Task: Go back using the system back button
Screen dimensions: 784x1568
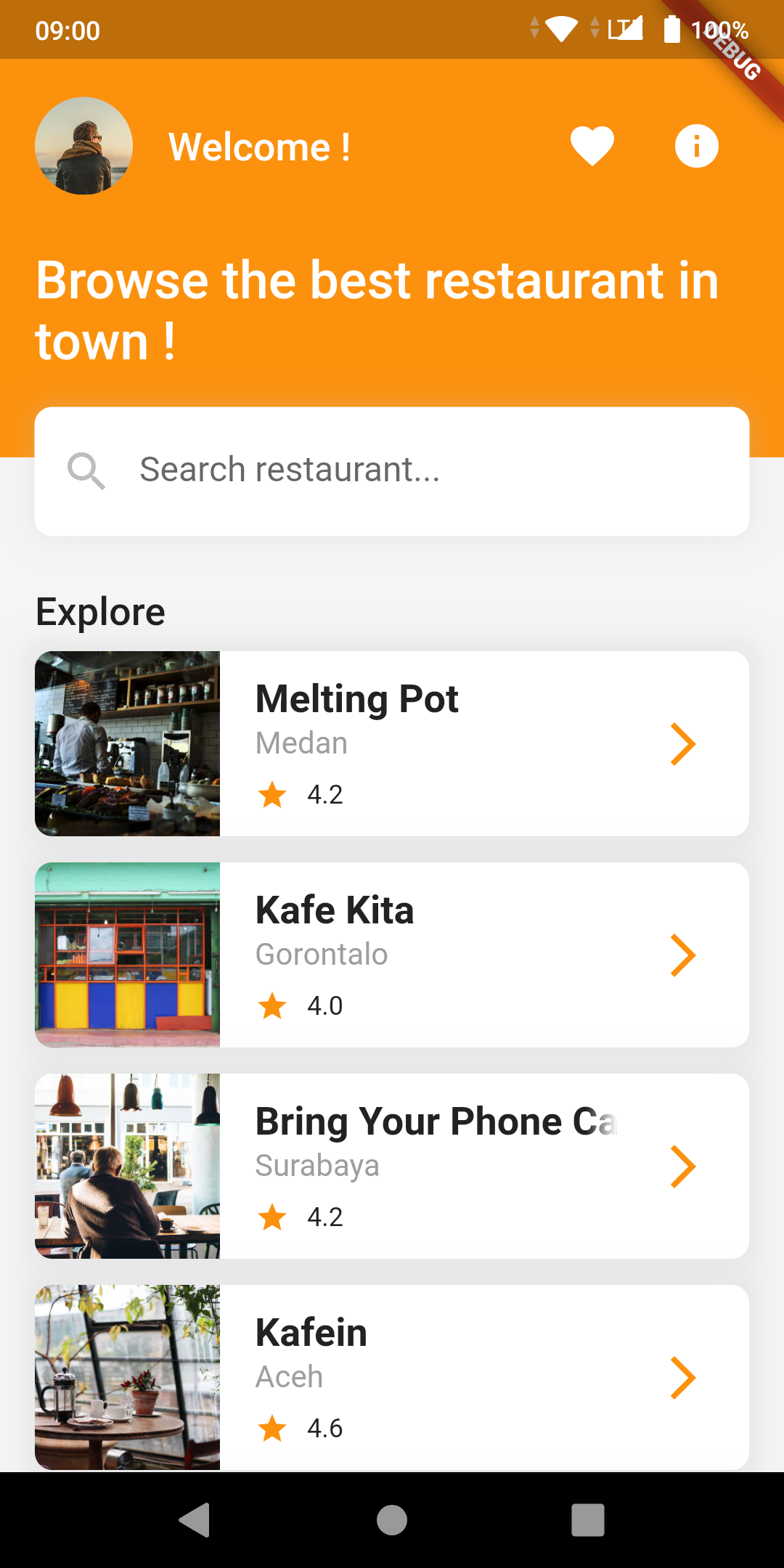Action: point(195,1519)
